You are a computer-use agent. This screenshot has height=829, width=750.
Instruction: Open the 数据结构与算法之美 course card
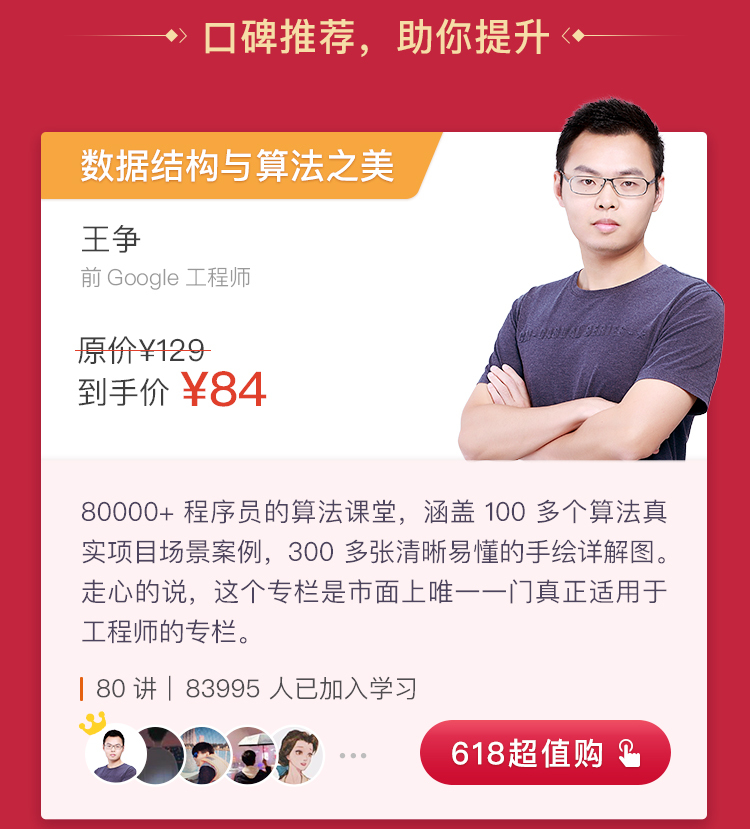238,166
